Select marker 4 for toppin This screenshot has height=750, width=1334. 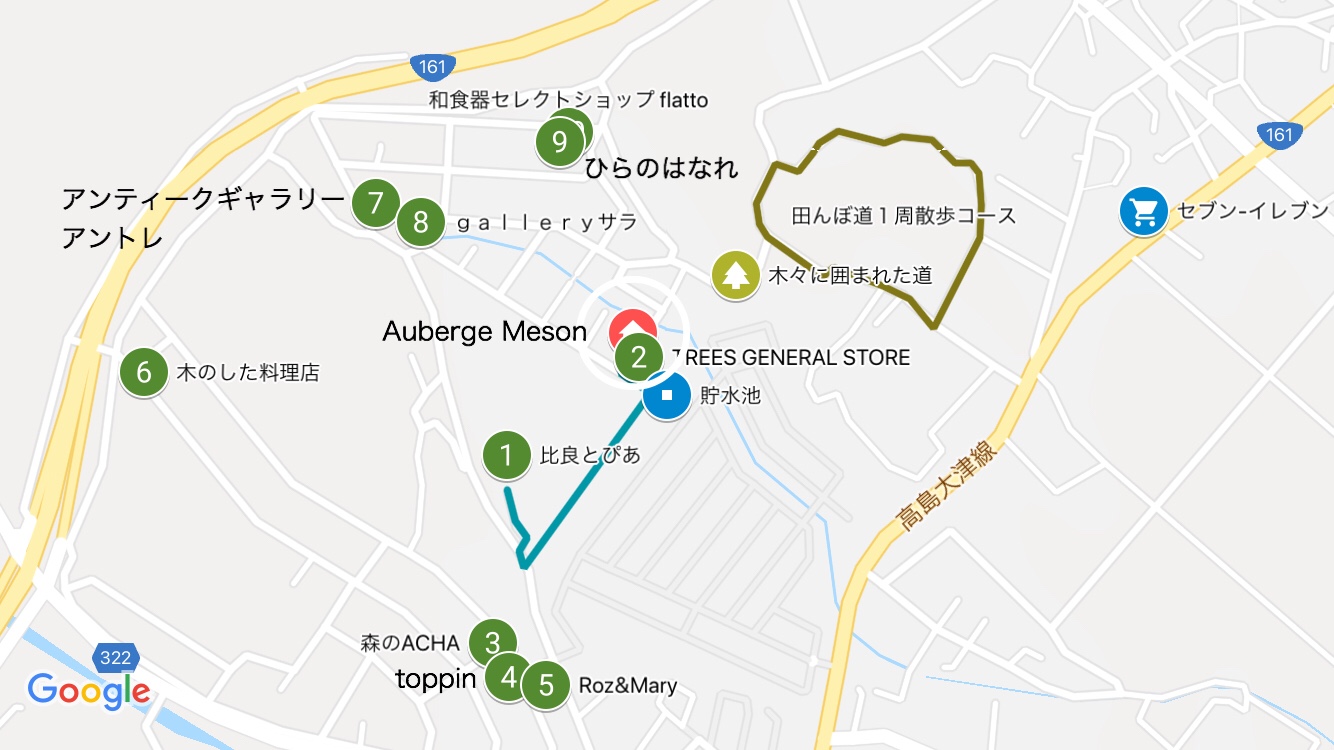508,679
